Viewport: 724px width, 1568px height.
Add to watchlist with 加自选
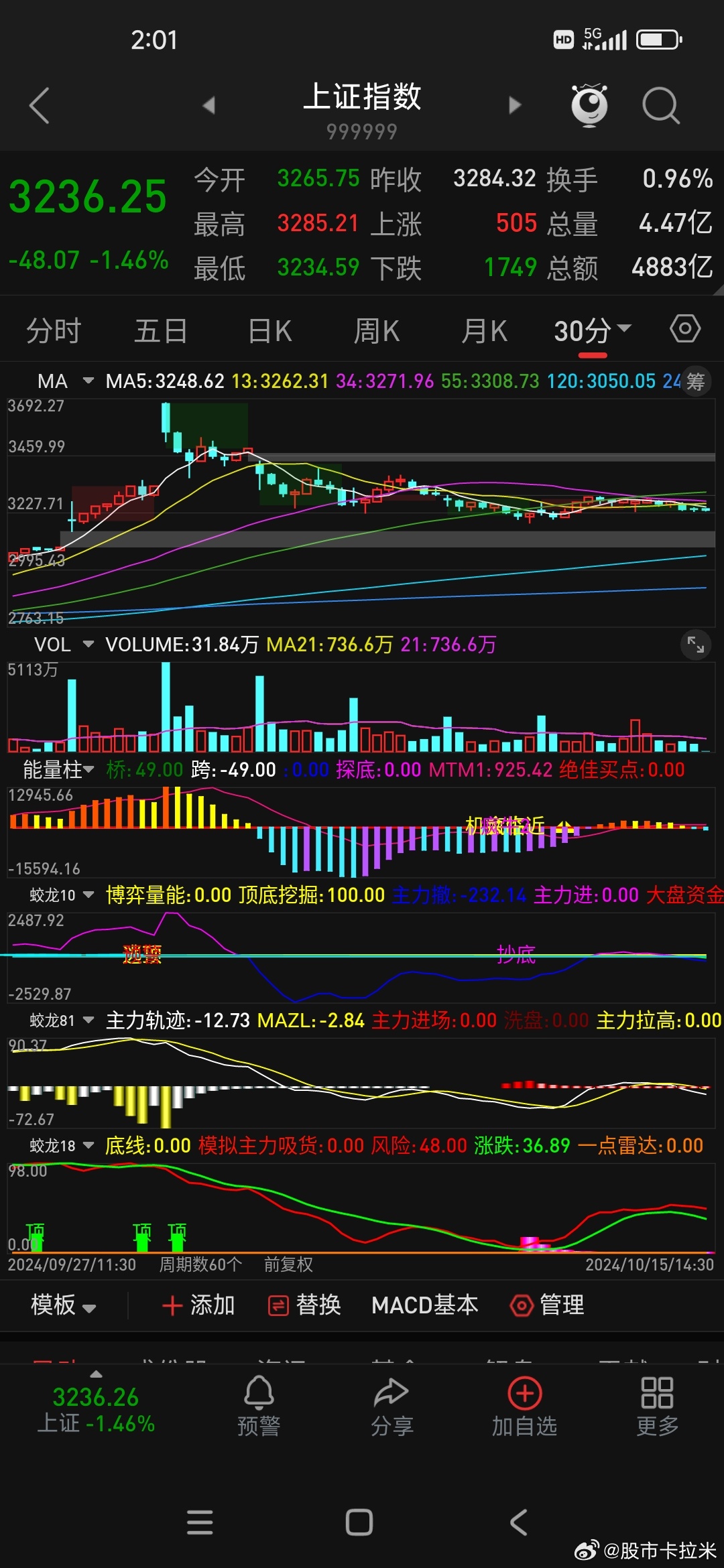pyautogui.click(x=524, y=1406)
